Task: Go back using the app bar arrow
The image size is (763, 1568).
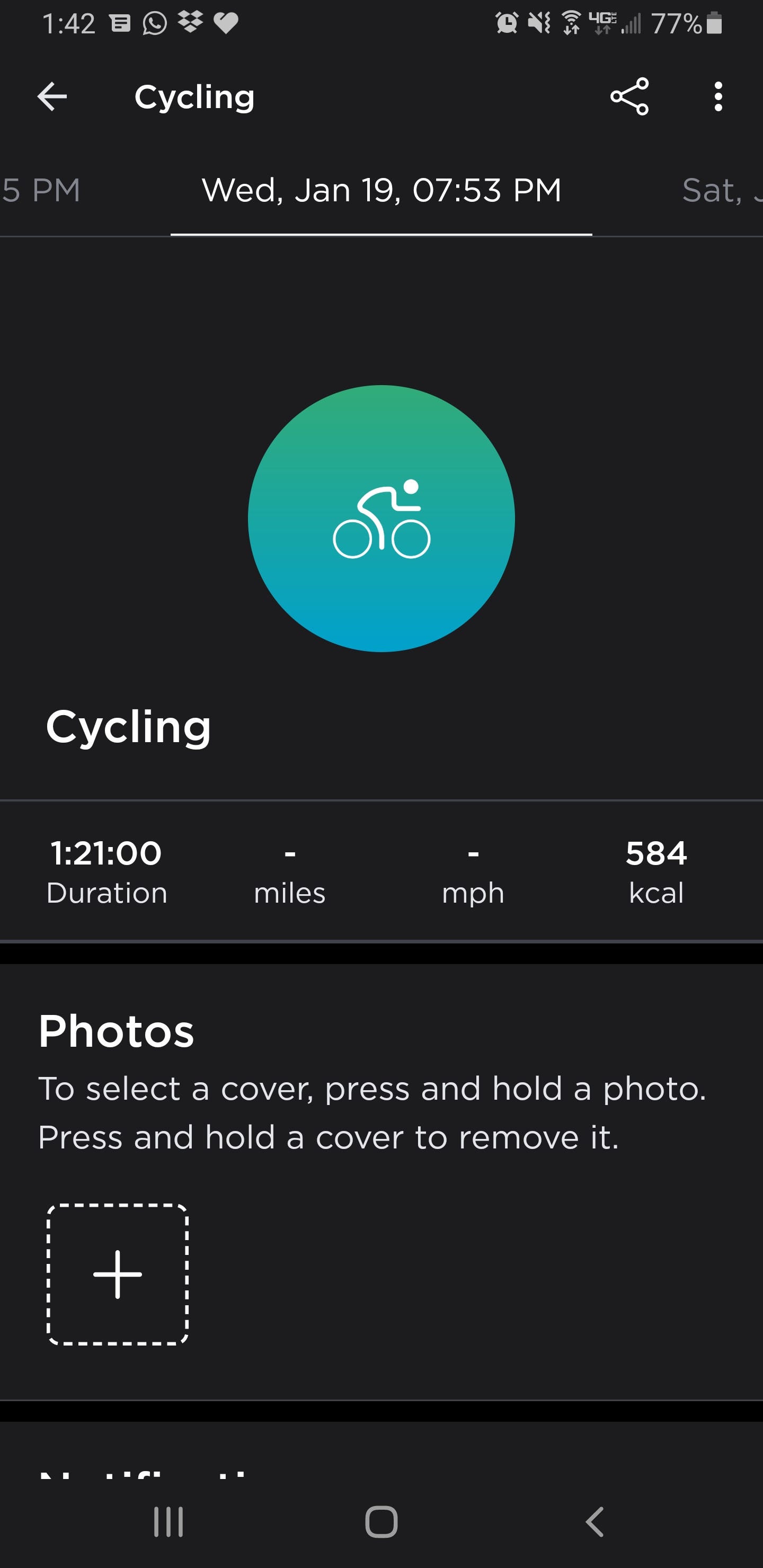Action: [x=52, y=97]
